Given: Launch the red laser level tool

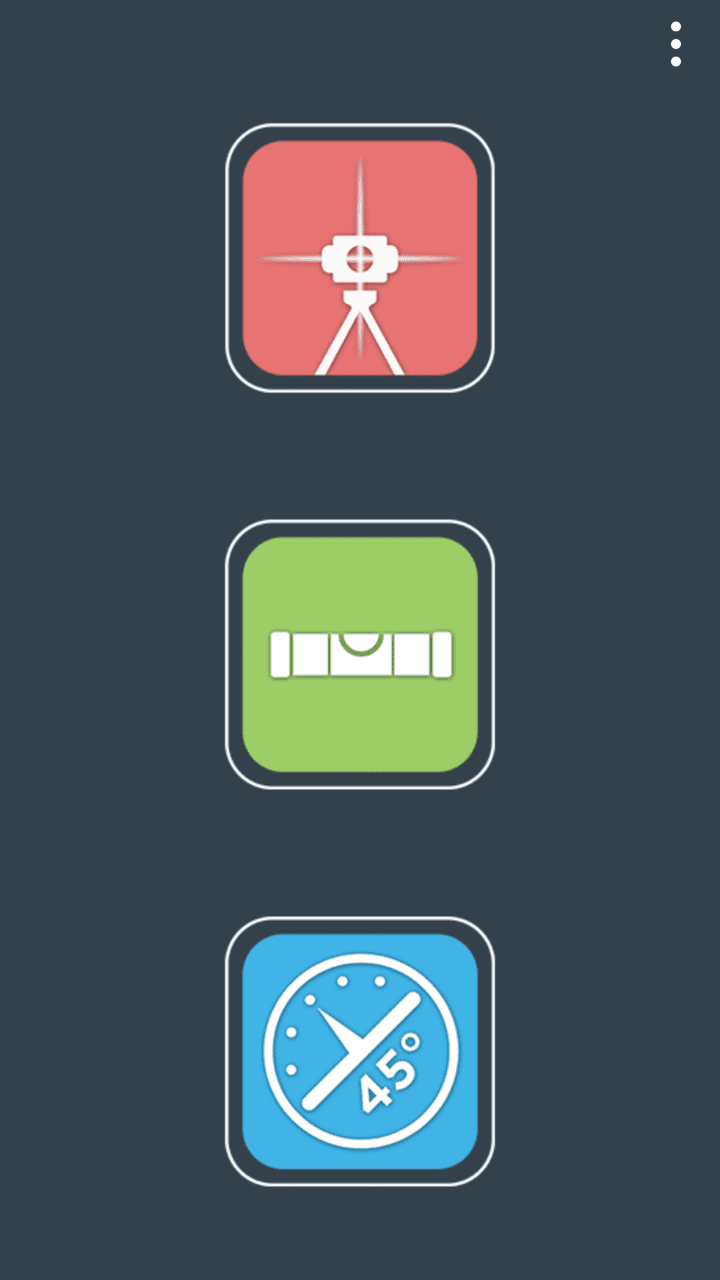Looking at the screenshot, I should click(x=360, y=258).
